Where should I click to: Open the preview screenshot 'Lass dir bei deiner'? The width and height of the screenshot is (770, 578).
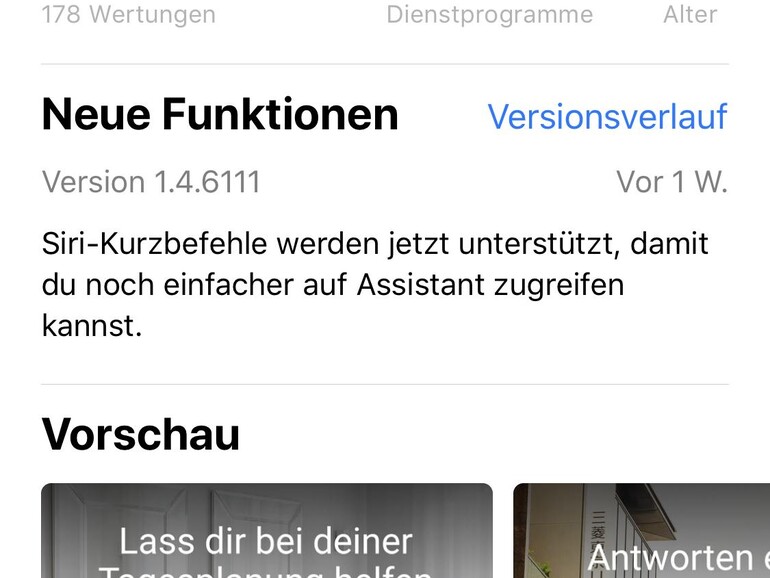tap(266, 533)
